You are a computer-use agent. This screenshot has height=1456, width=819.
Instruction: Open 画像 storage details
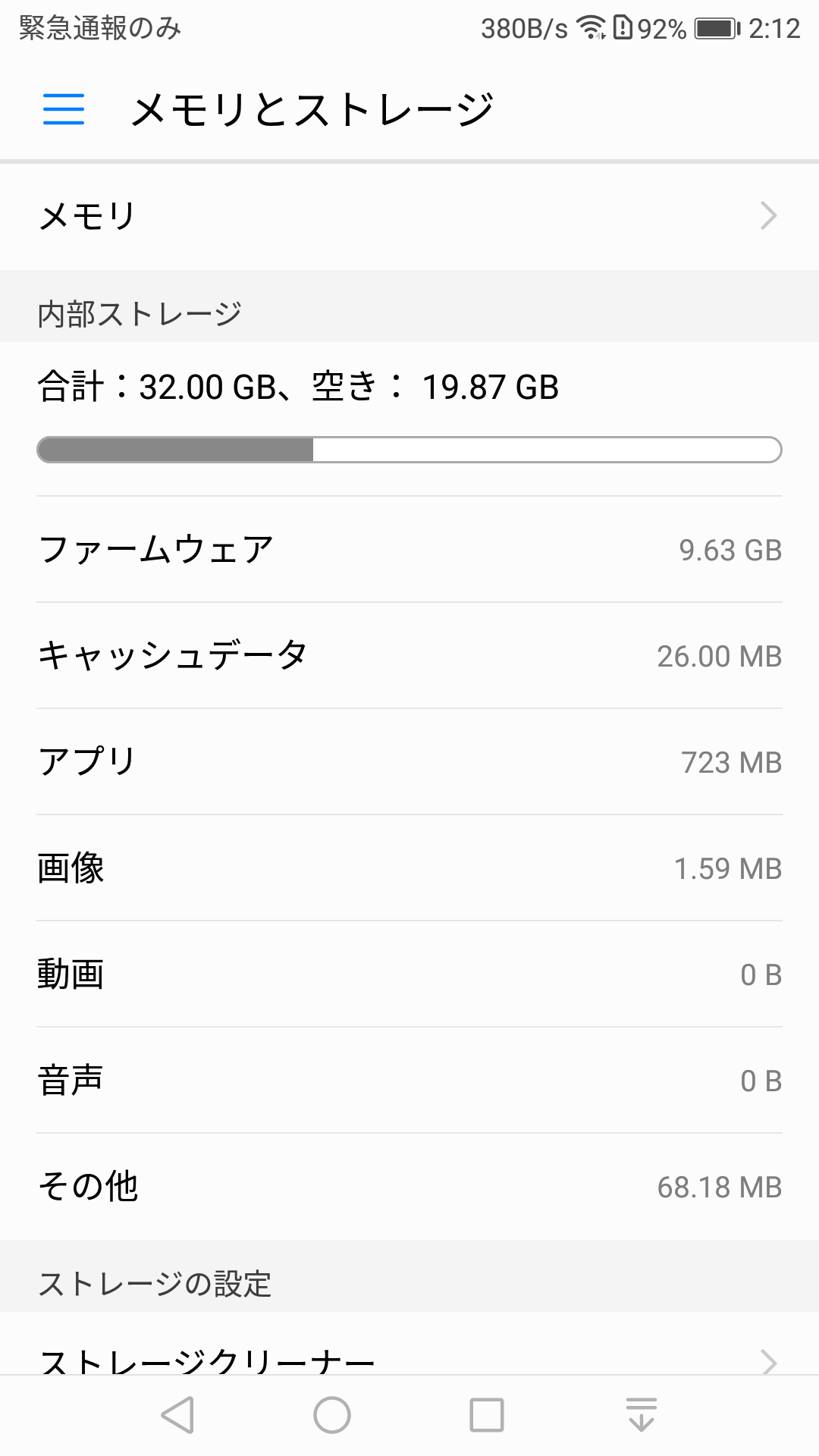coord(409,868)
